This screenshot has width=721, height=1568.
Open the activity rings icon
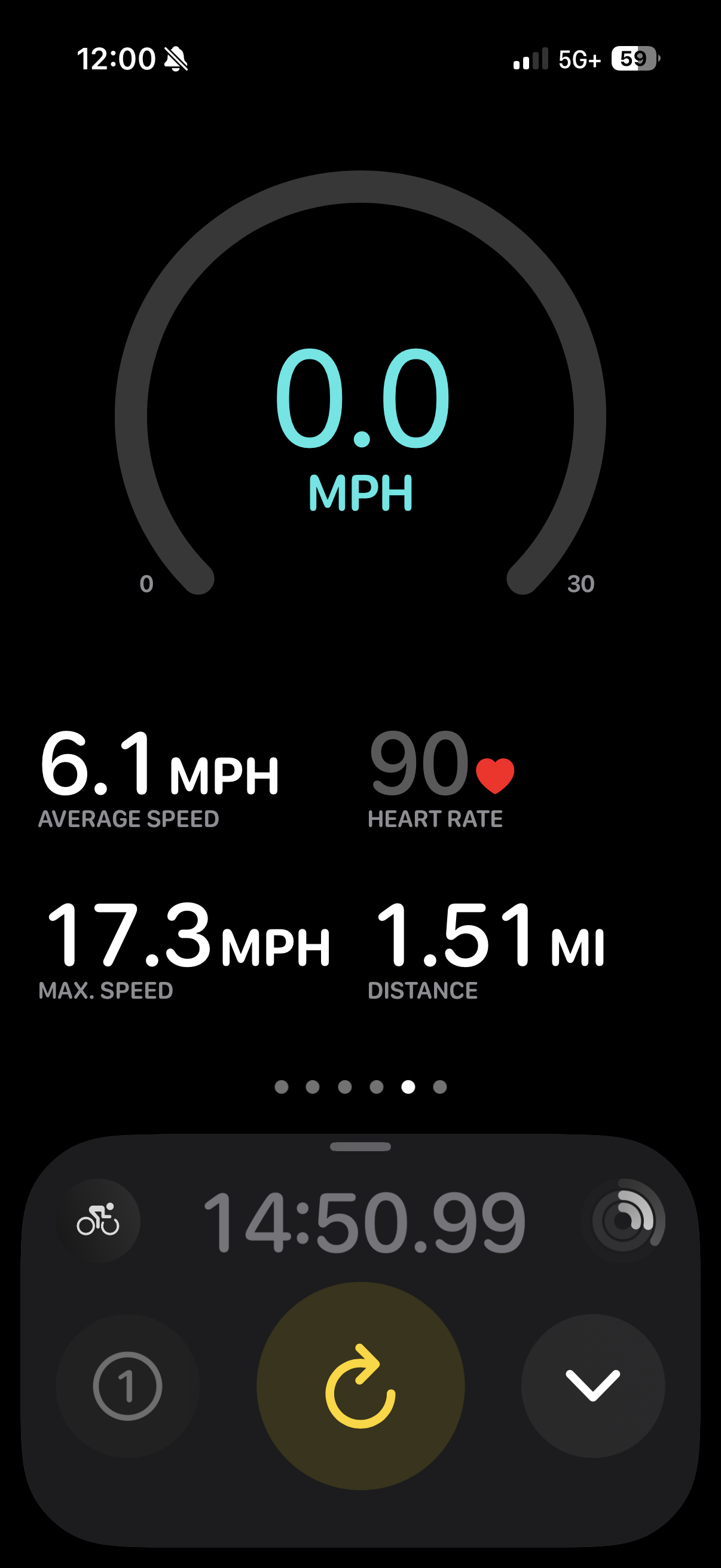pos(623,1221)
